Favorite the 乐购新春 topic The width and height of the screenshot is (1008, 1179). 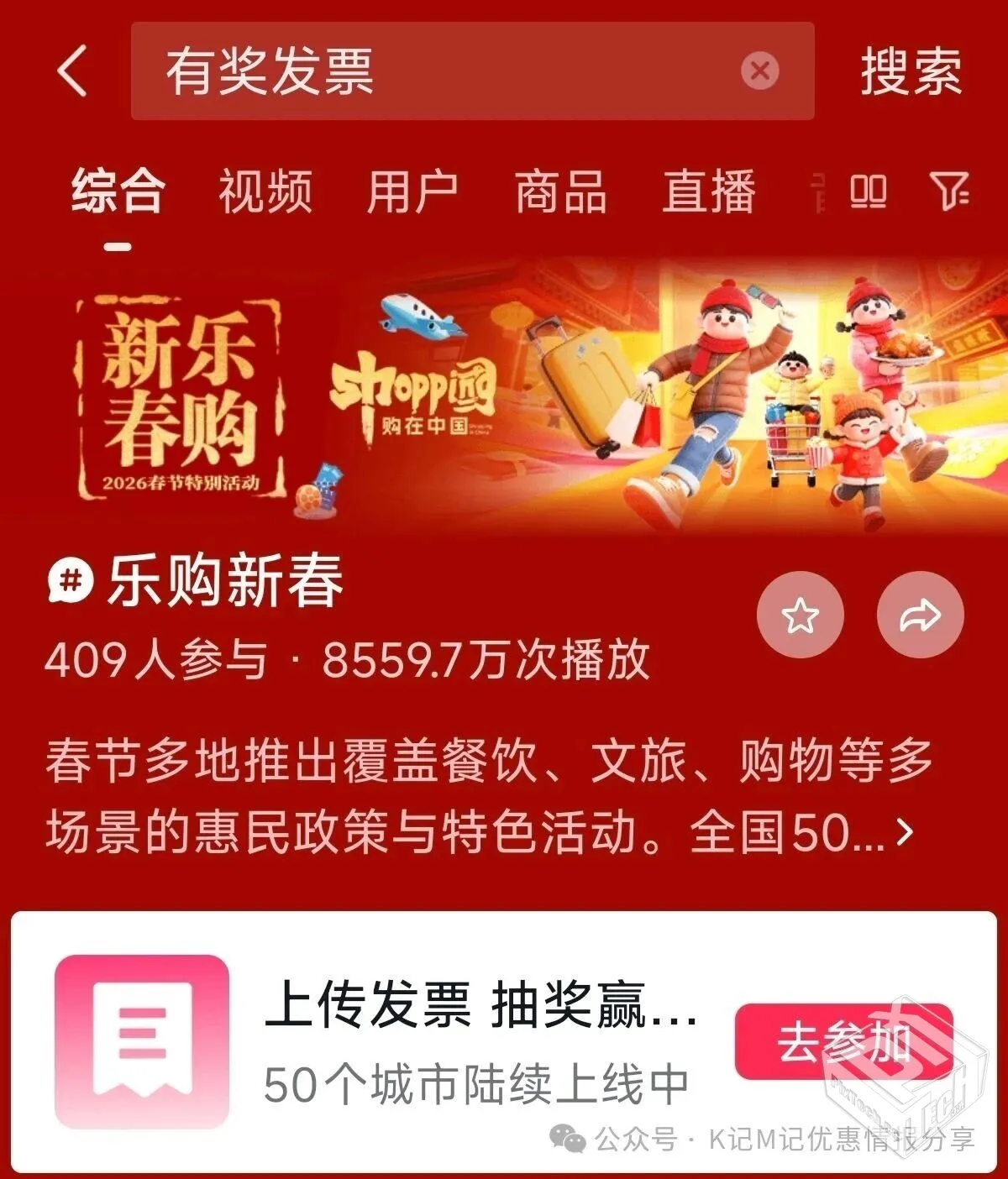[800, 616]
